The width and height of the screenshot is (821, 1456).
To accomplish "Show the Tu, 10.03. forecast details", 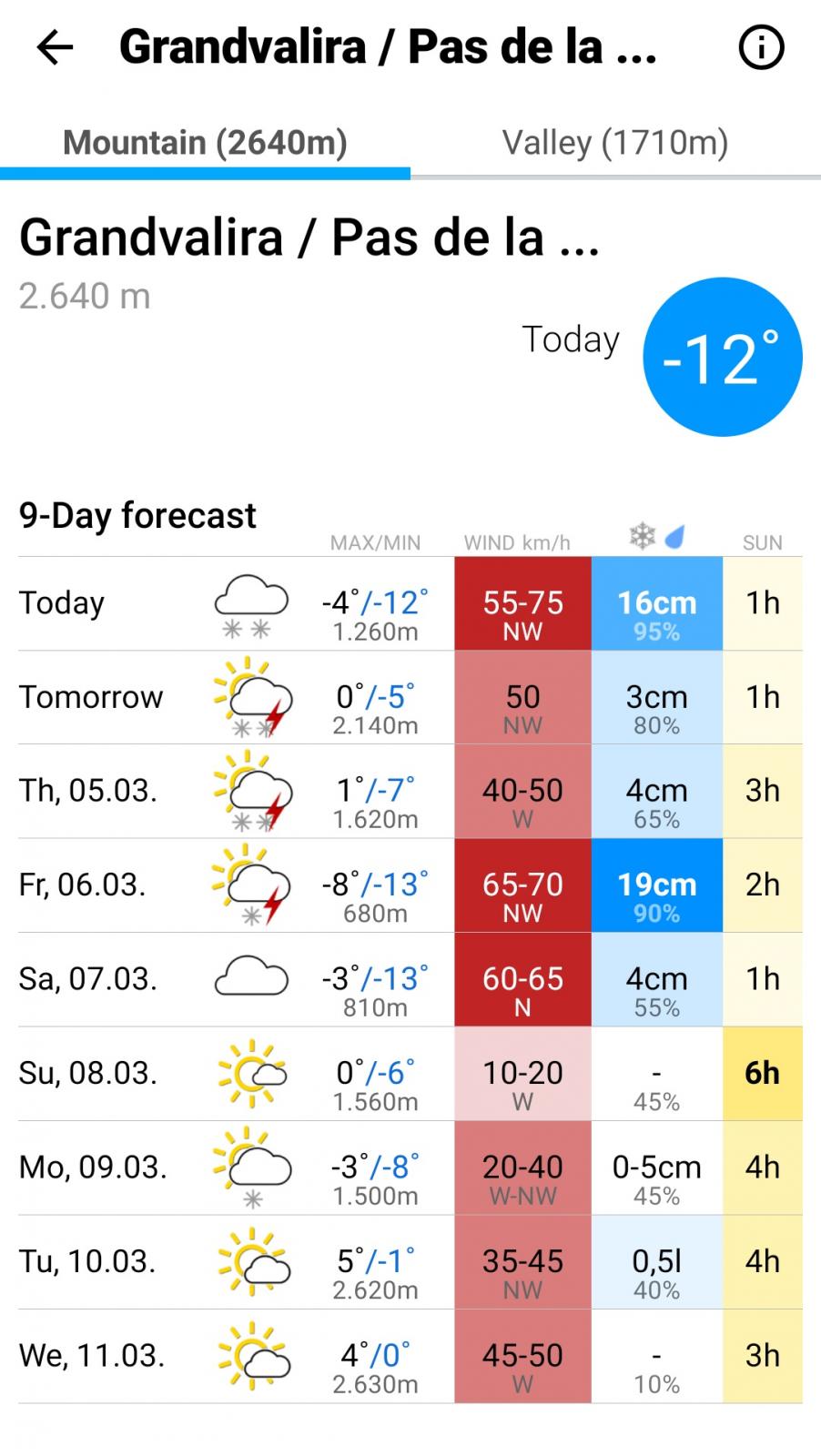I will (410, 1262).
